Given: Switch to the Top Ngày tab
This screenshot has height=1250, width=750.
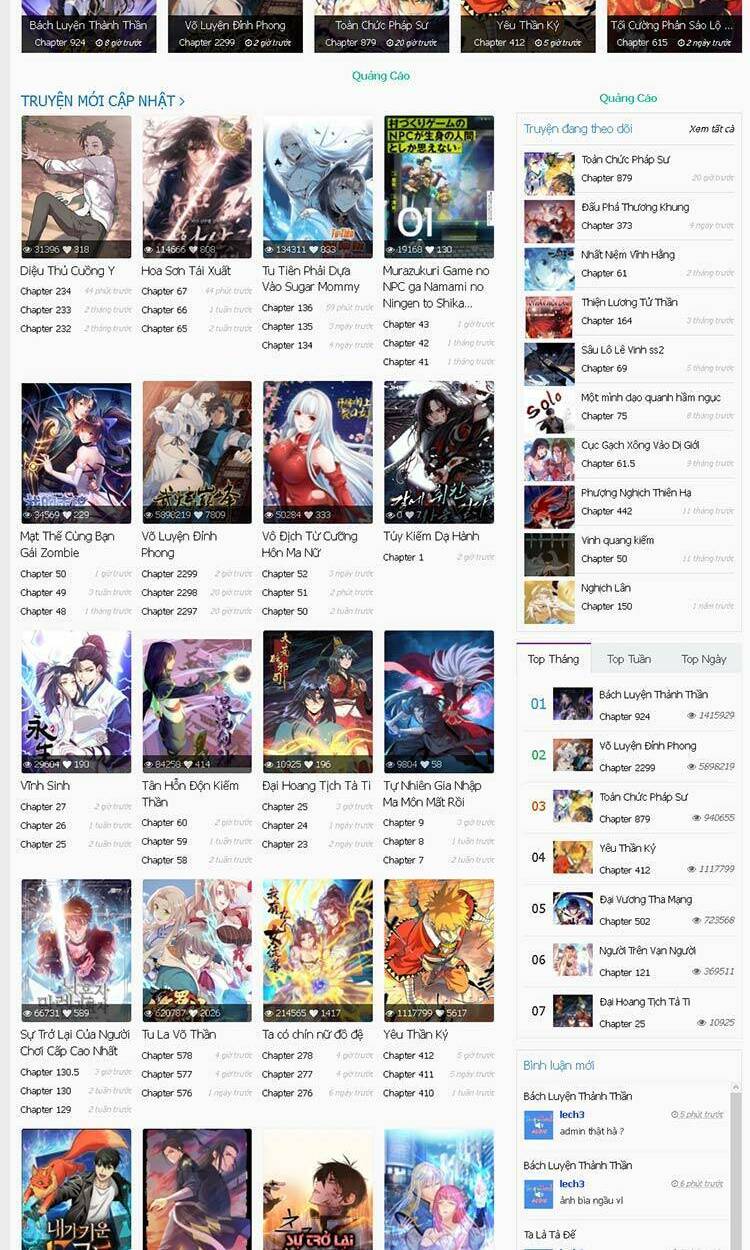Looking at the screenshot, I should point(703,659).
